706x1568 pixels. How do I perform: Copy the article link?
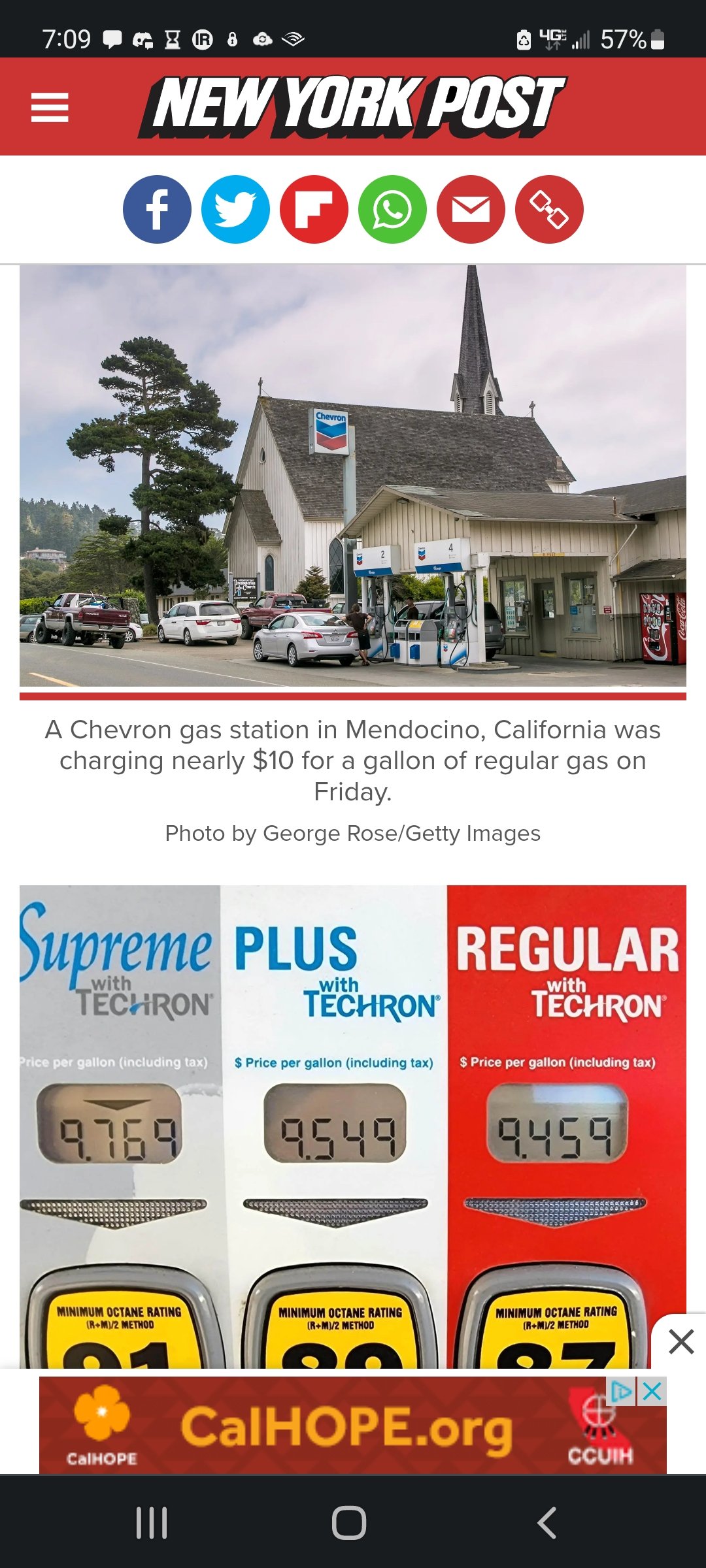[549, 210]
